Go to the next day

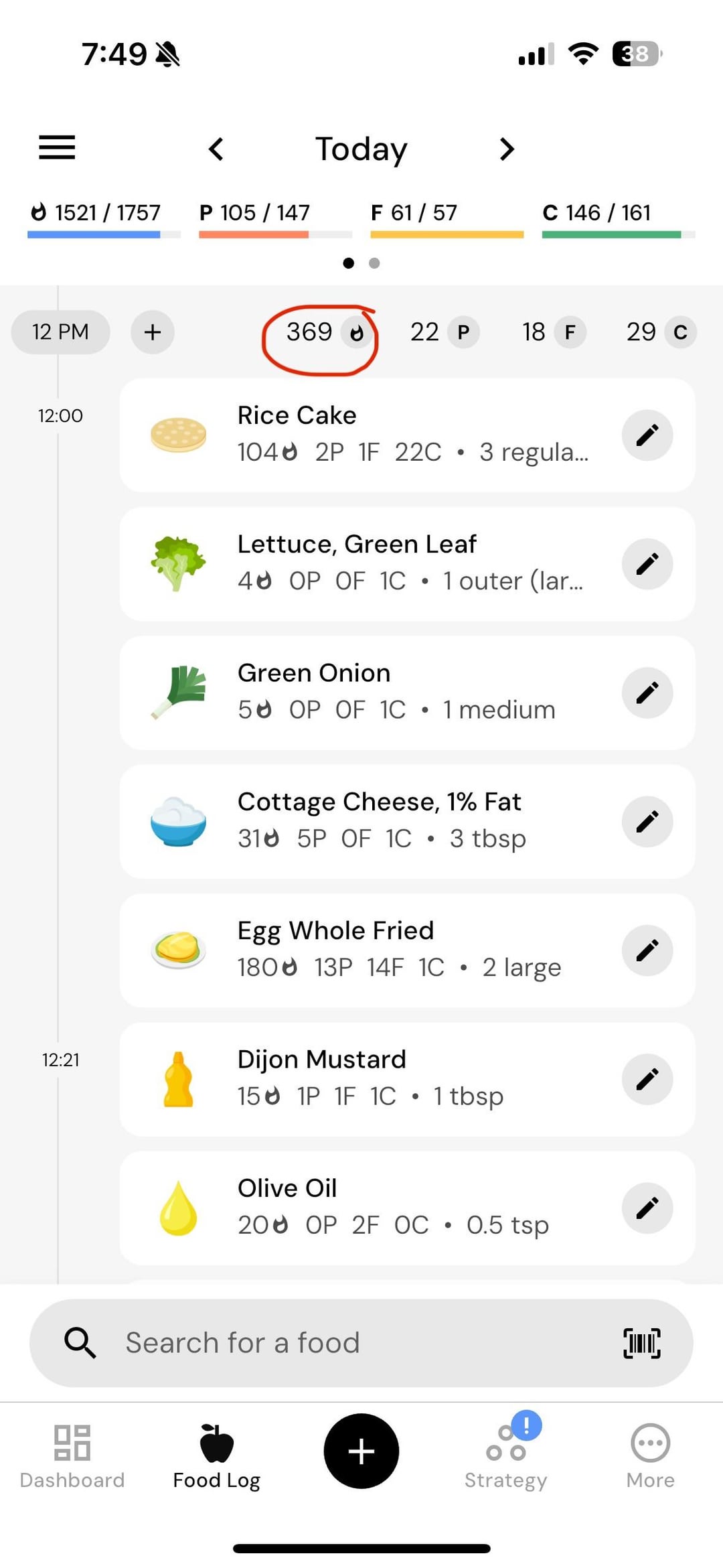click(x=507, y=149)
